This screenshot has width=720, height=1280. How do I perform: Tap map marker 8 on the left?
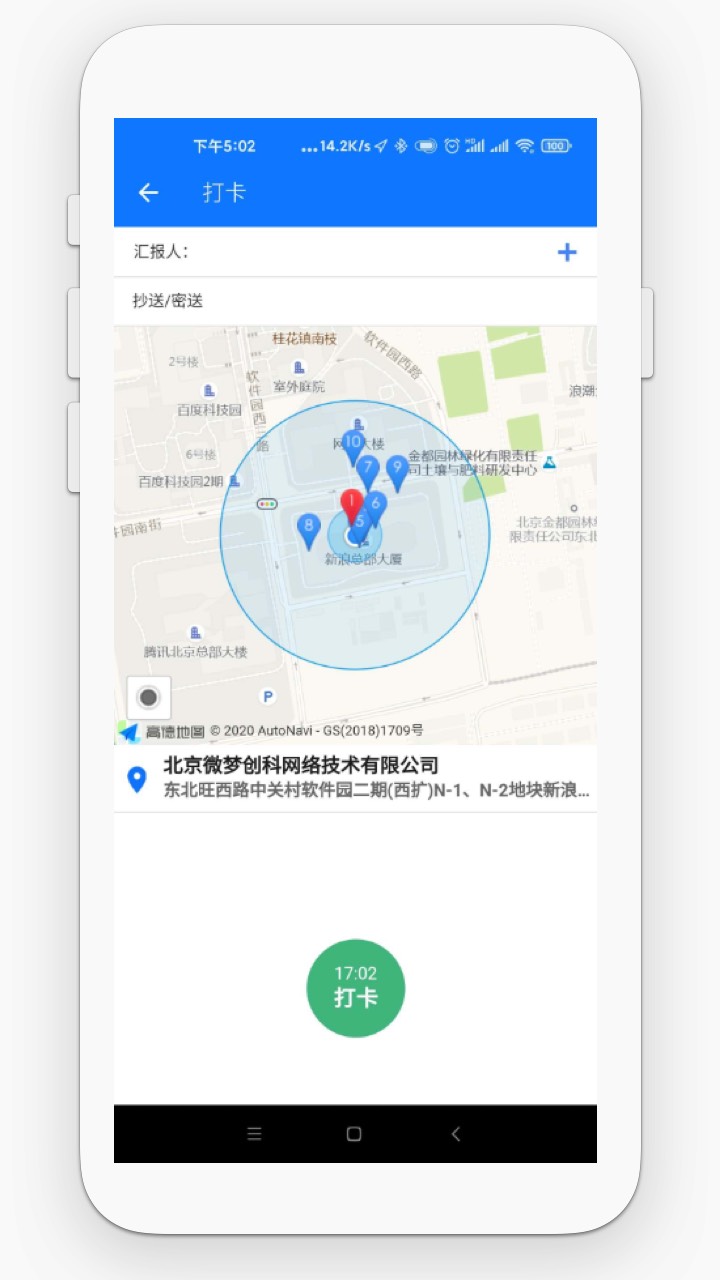click(x=308, y=524)
